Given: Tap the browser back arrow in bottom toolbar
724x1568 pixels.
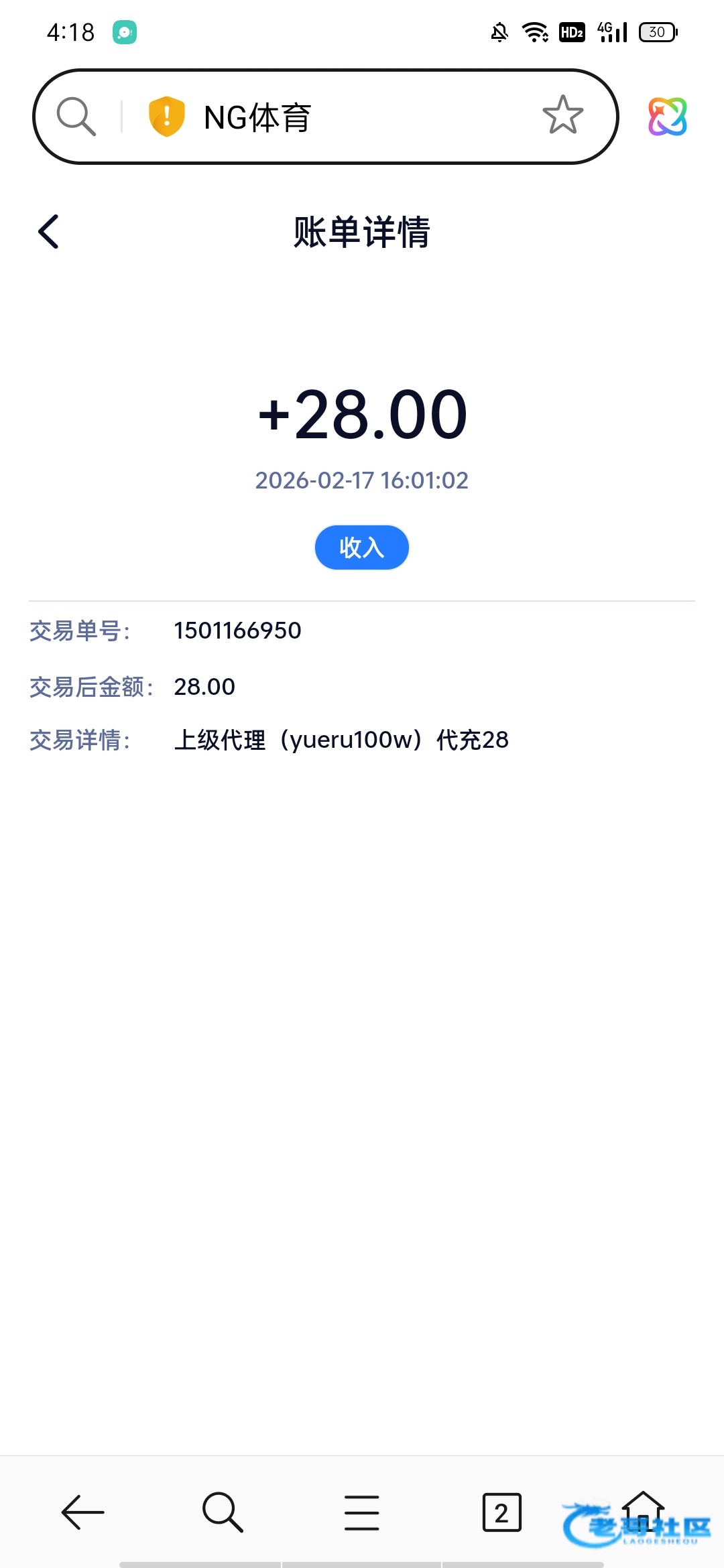Looking at the screenshot, I should click(83, 1512).
